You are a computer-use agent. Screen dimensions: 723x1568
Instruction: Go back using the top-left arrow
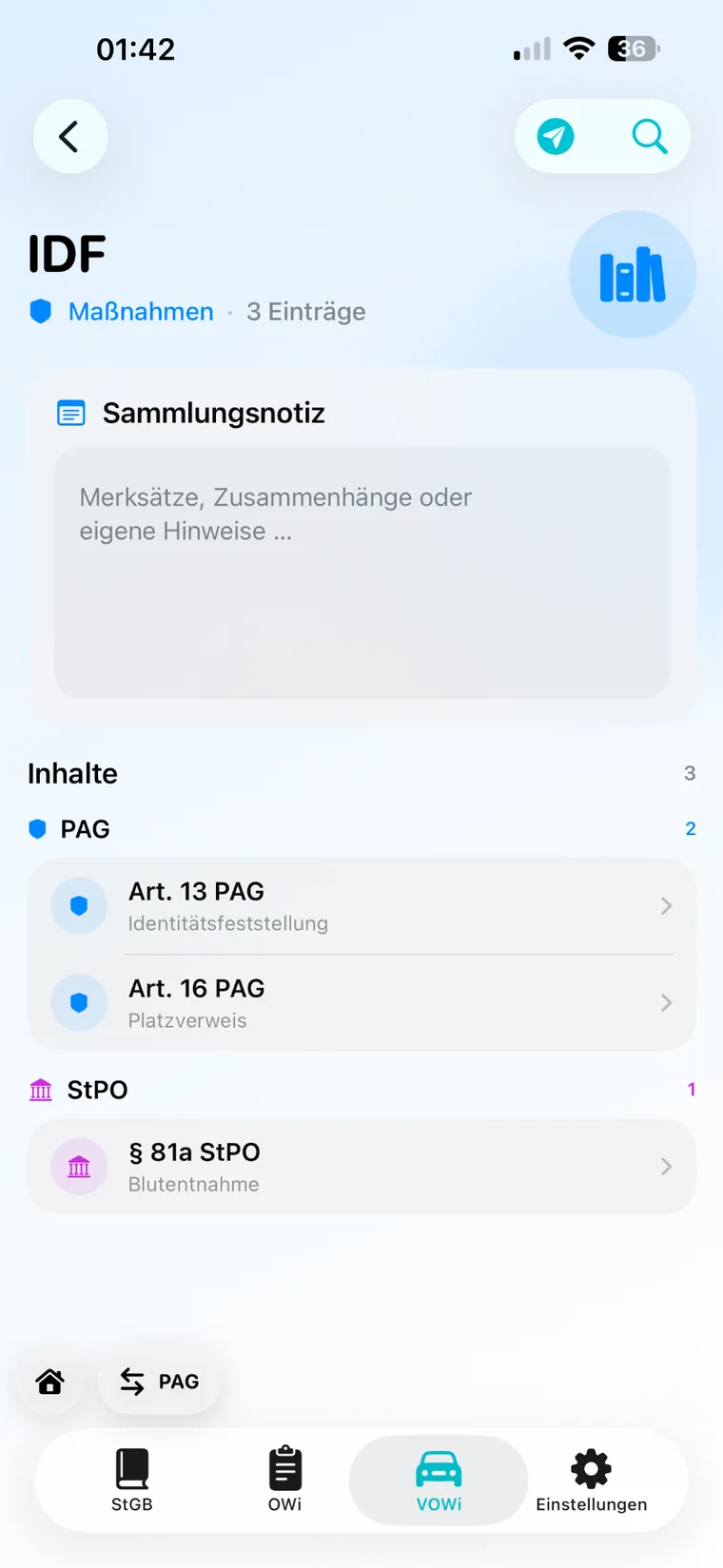pos(70,137)
